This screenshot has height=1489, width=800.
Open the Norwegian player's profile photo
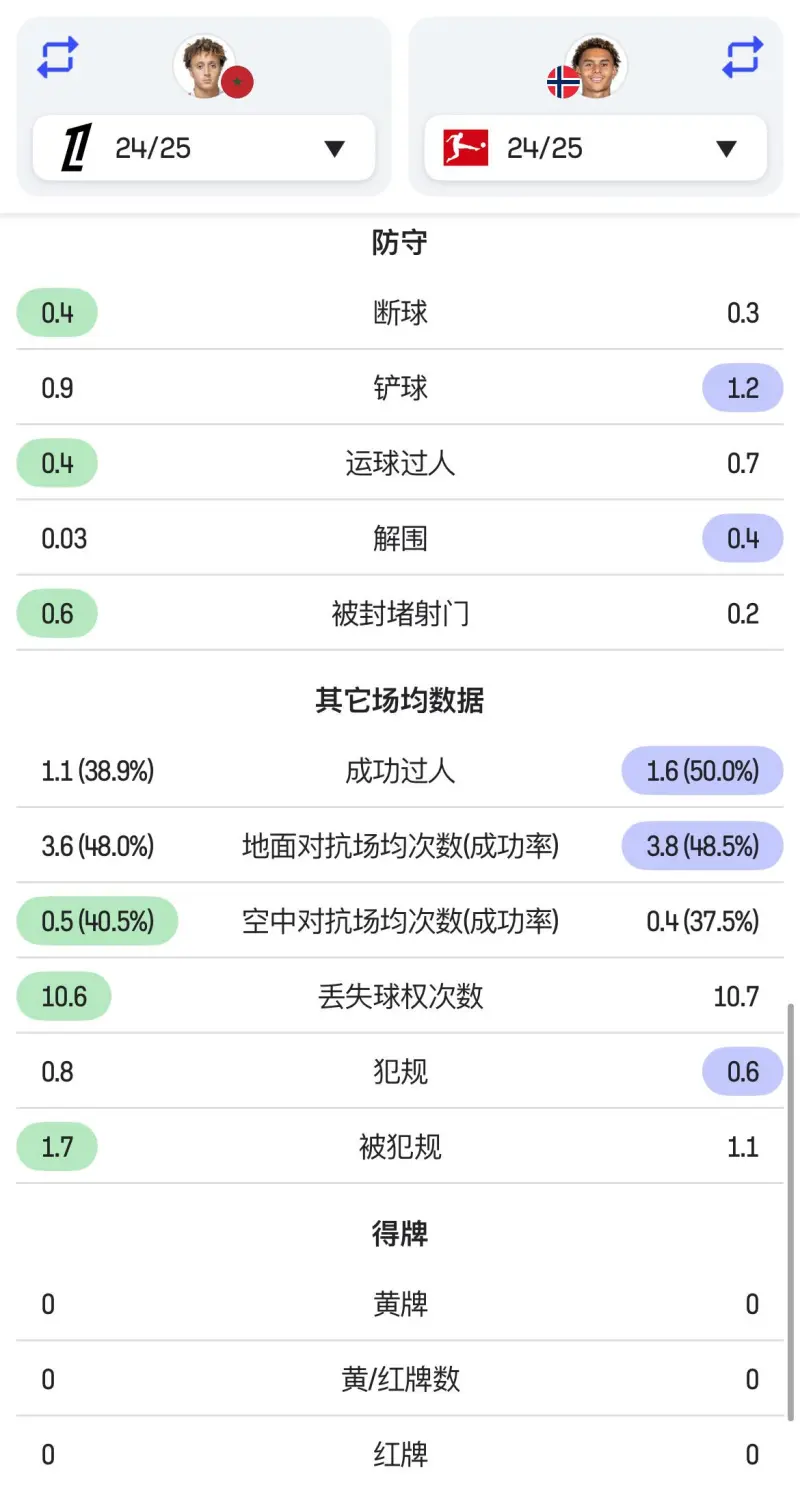[596, 66]
